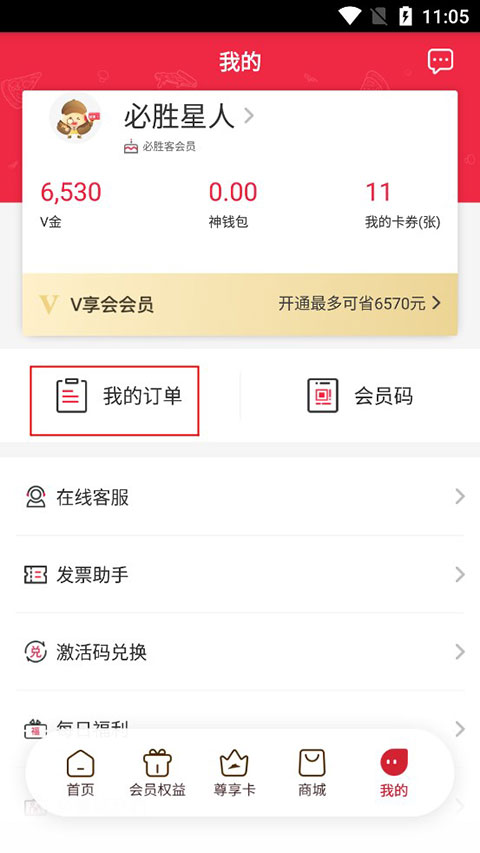
Task: Show the 会员码 member code
Action: point(360,395)
